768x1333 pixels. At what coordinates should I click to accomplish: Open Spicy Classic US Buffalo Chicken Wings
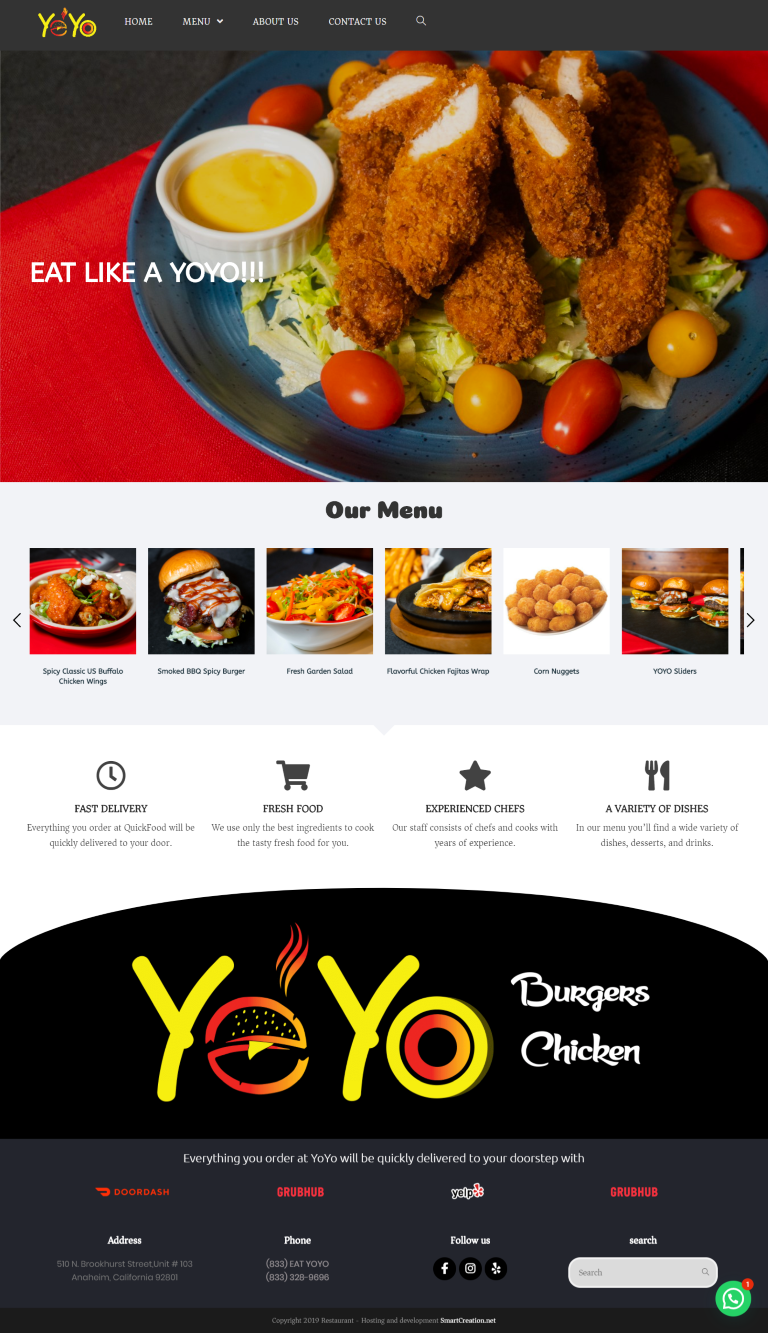(x=83, y=601)
